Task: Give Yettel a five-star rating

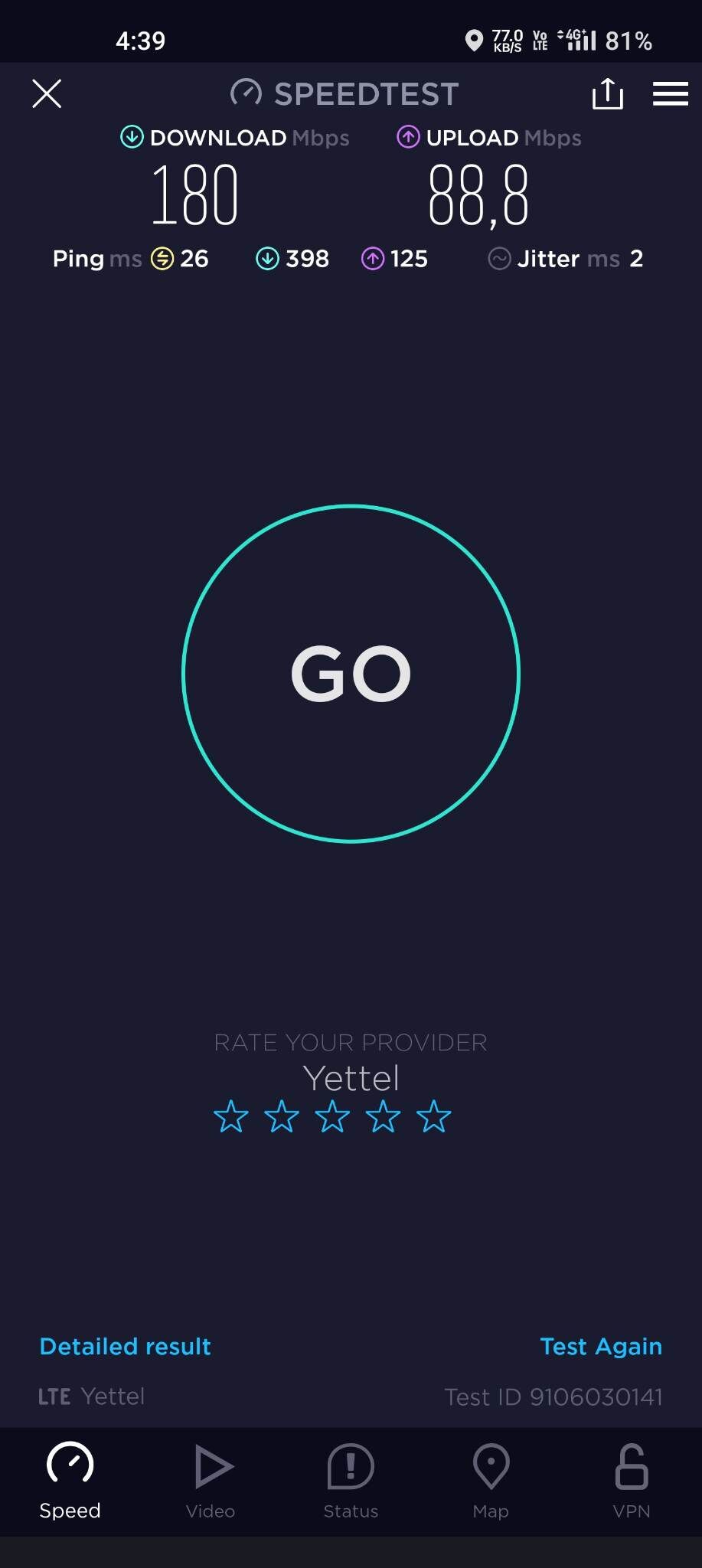Action: pyautogui.click(x=434, y=1116)
